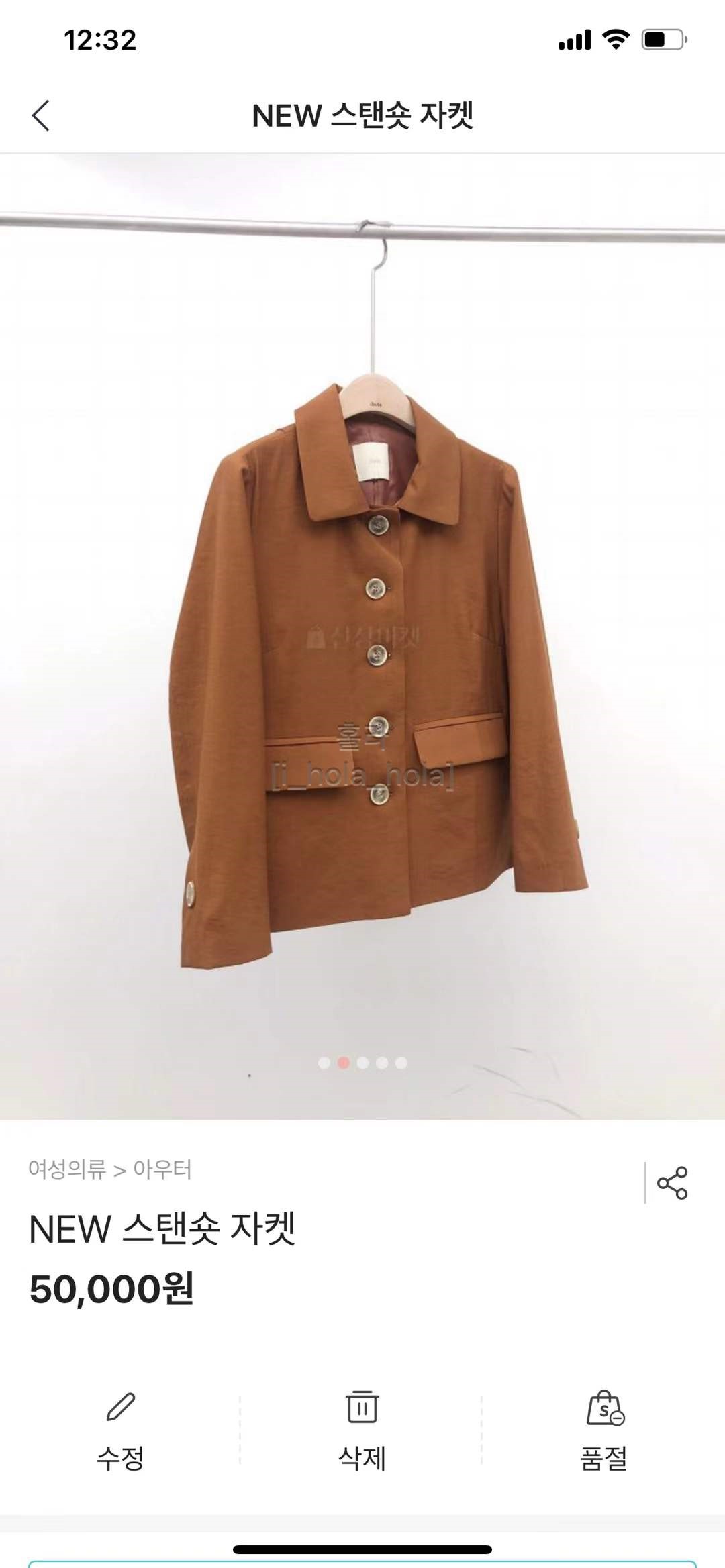This screenshot has height=1568, width=725.
Task: Share this jacket listing
Action: click(x=672, y=1183)
